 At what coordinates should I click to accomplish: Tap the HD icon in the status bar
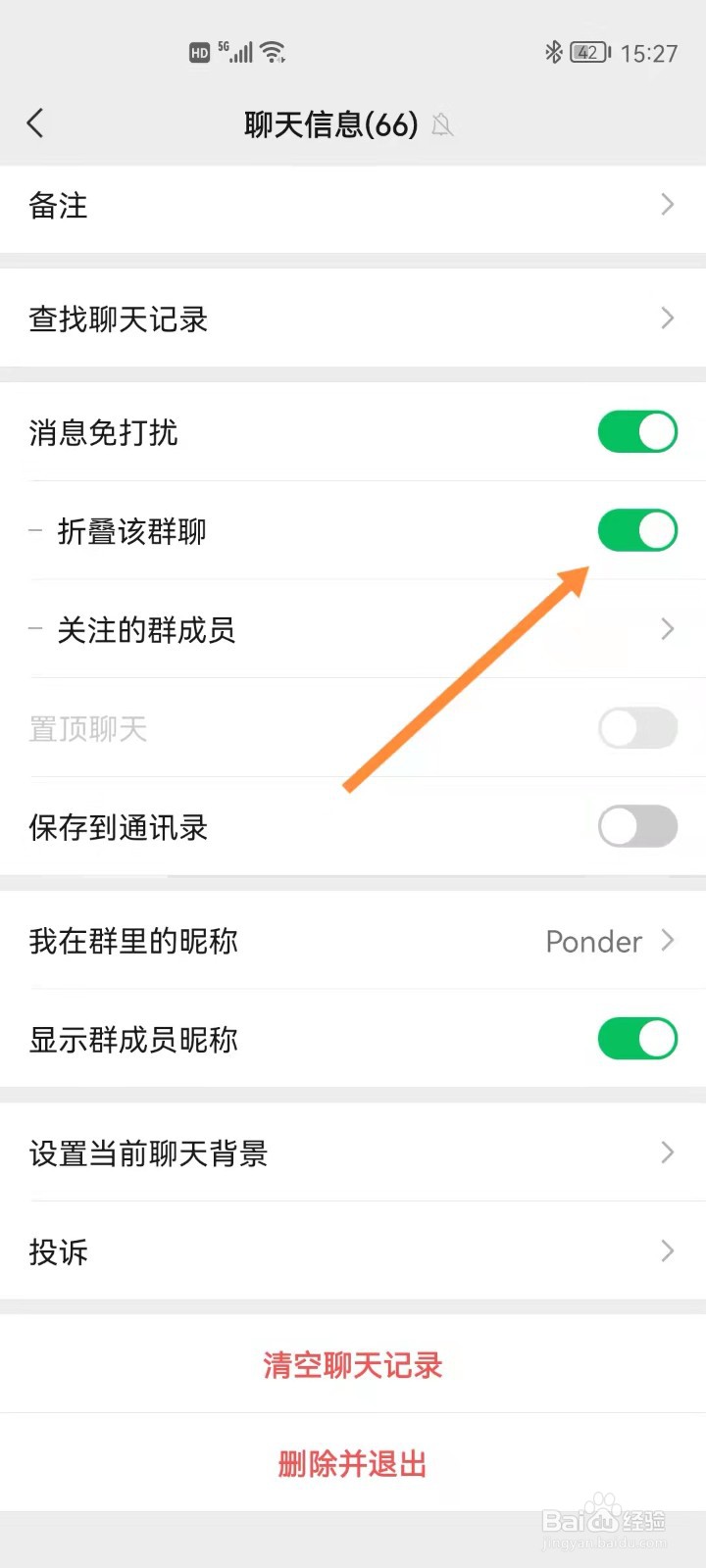click(199, 51)
